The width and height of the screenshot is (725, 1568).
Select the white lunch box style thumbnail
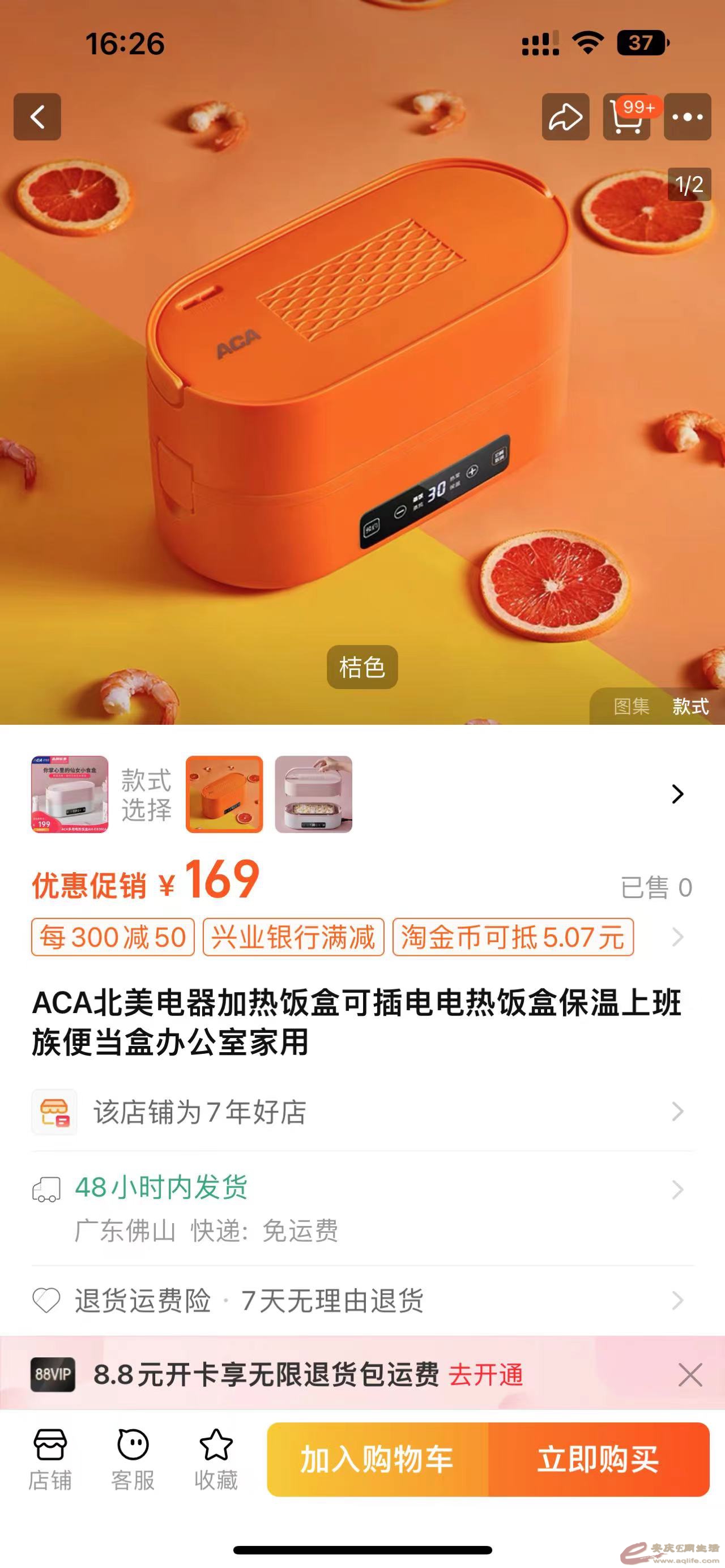pos(313,794)
